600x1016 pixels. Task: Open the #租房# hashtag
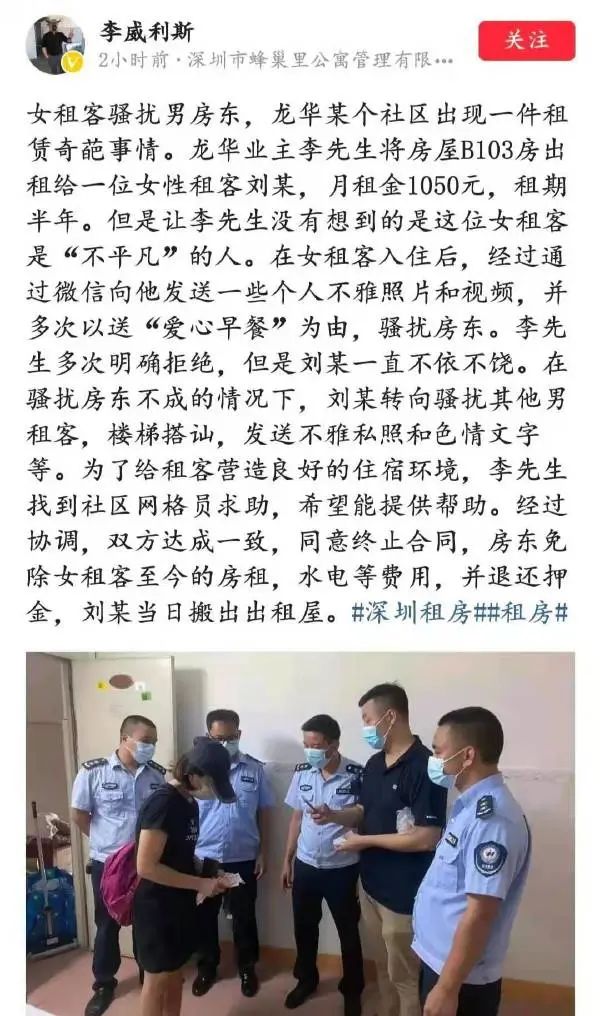[525, 613]
